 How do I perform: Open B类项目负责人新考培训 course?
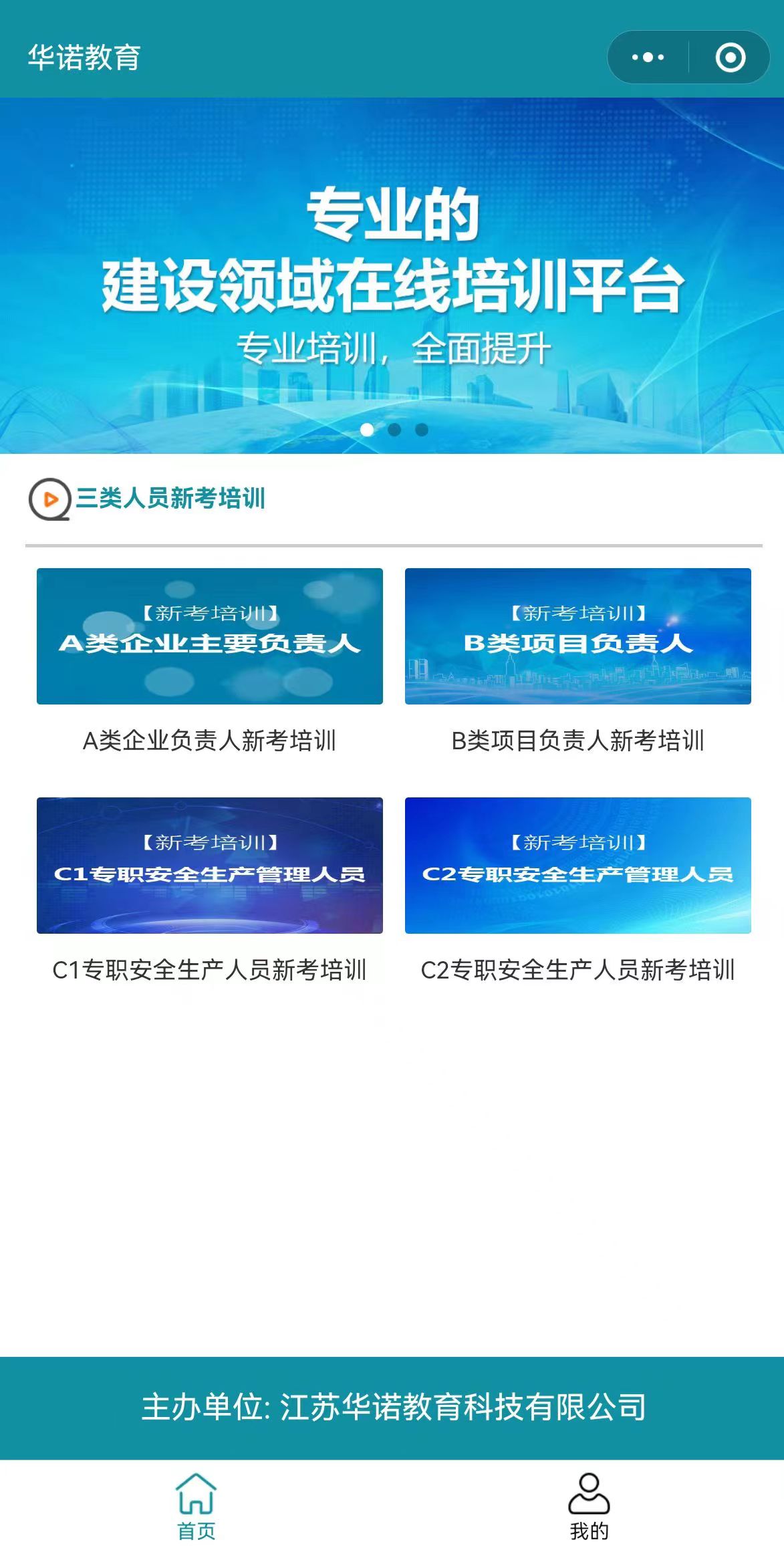point(577,636)
